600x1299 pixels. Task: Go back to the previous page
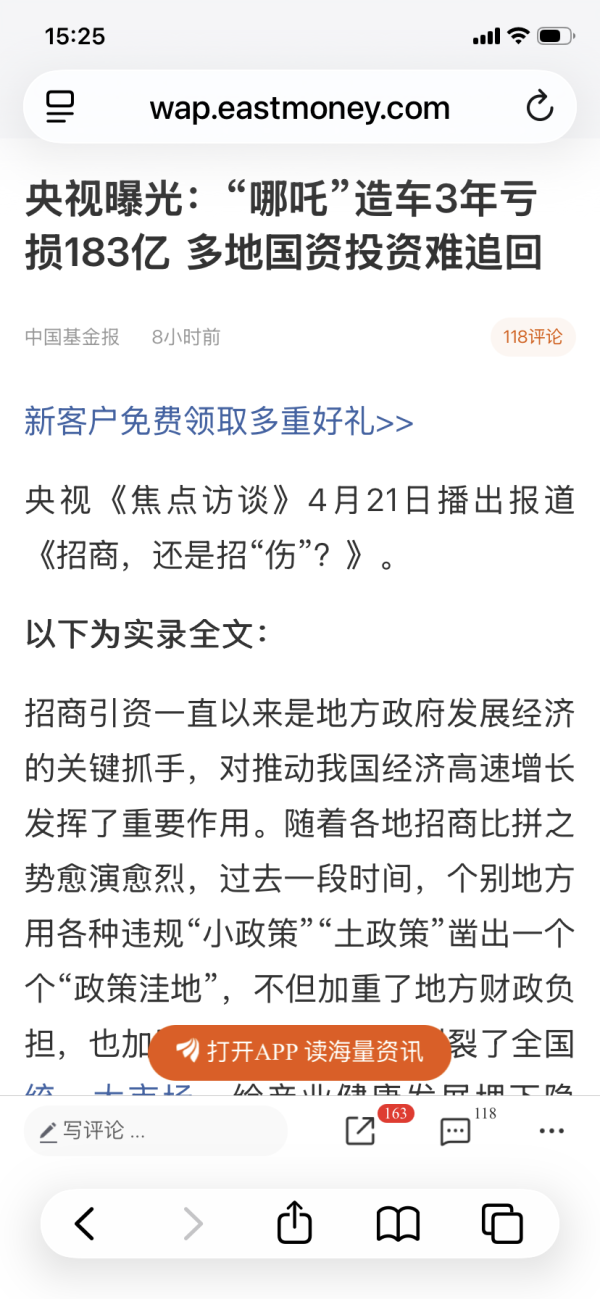pos(86,1223)
